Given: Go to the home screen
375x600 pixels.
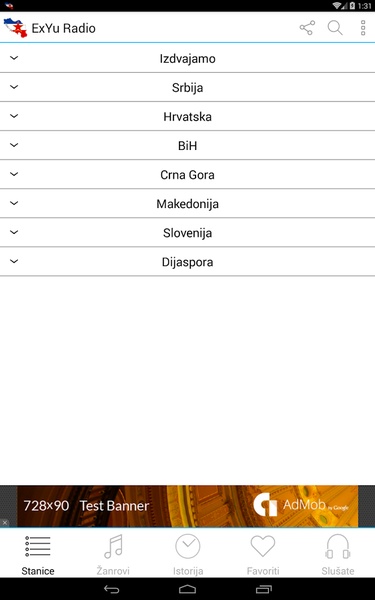Looking at the screenshot, I should (x=188, y=589).
